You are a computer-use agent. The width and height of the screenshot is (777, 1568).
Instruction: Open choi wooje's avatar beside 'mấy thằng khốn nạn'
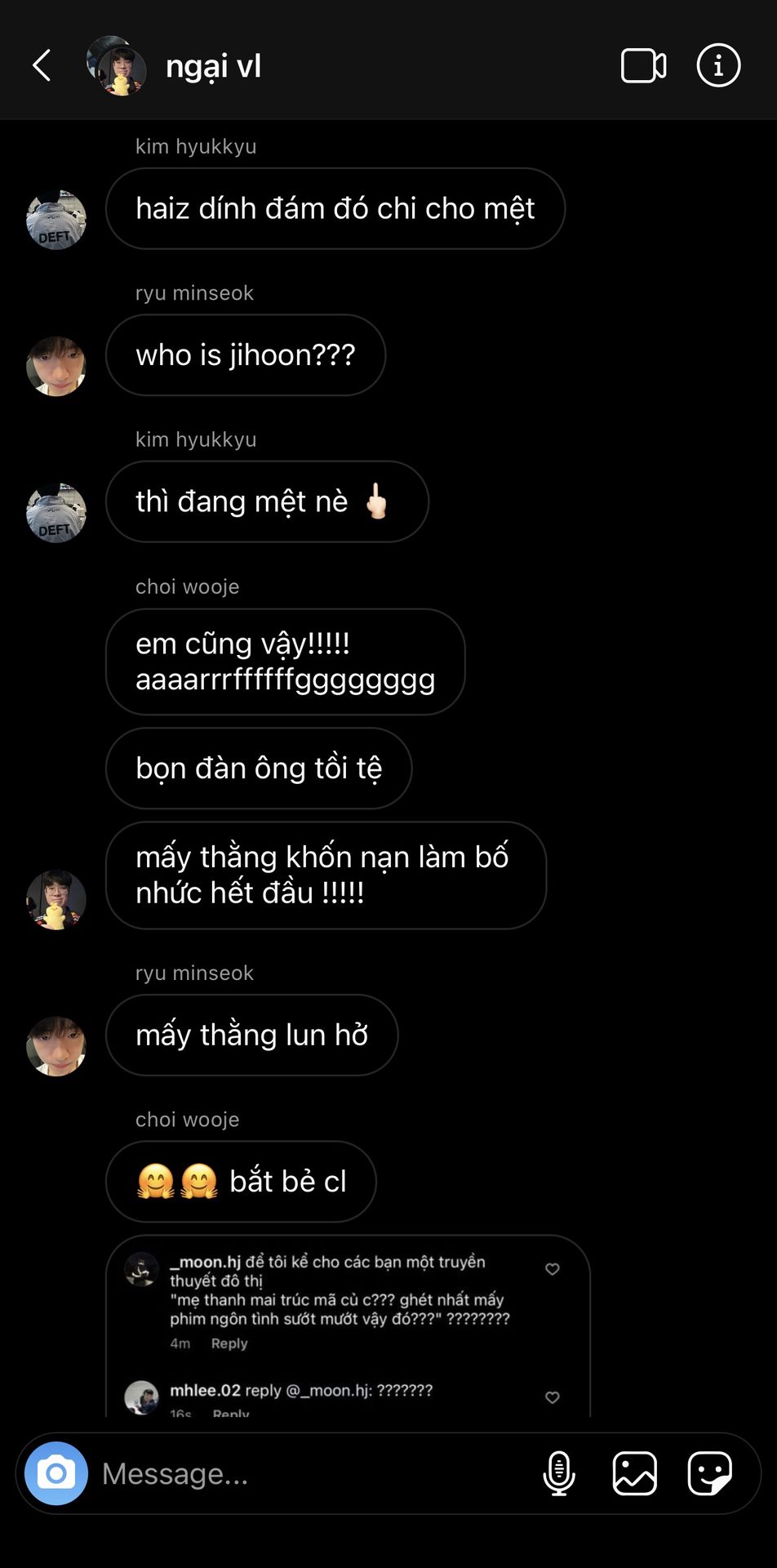coord(56,899)
